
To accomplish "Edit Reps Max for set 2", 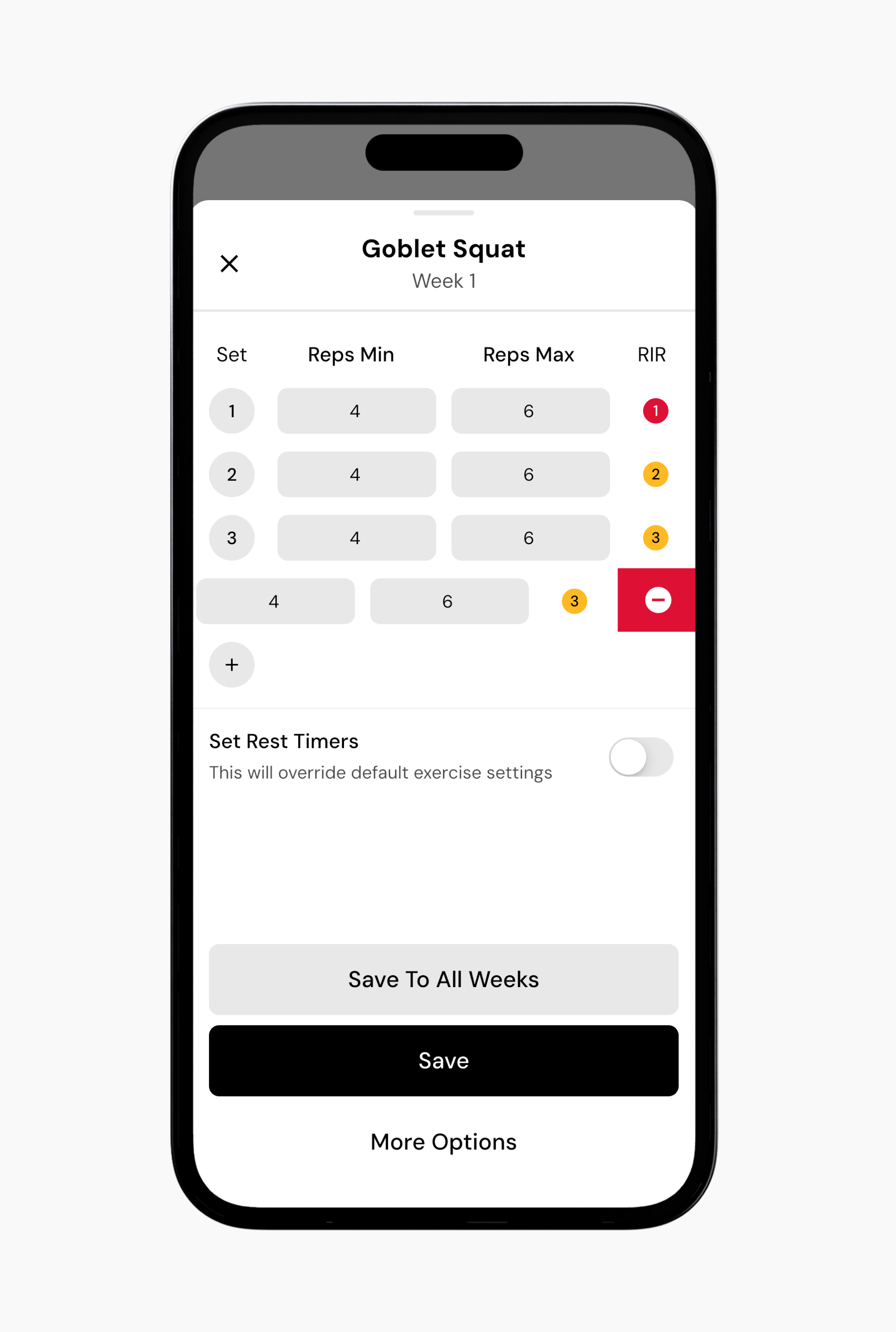I will coord(530,474).
